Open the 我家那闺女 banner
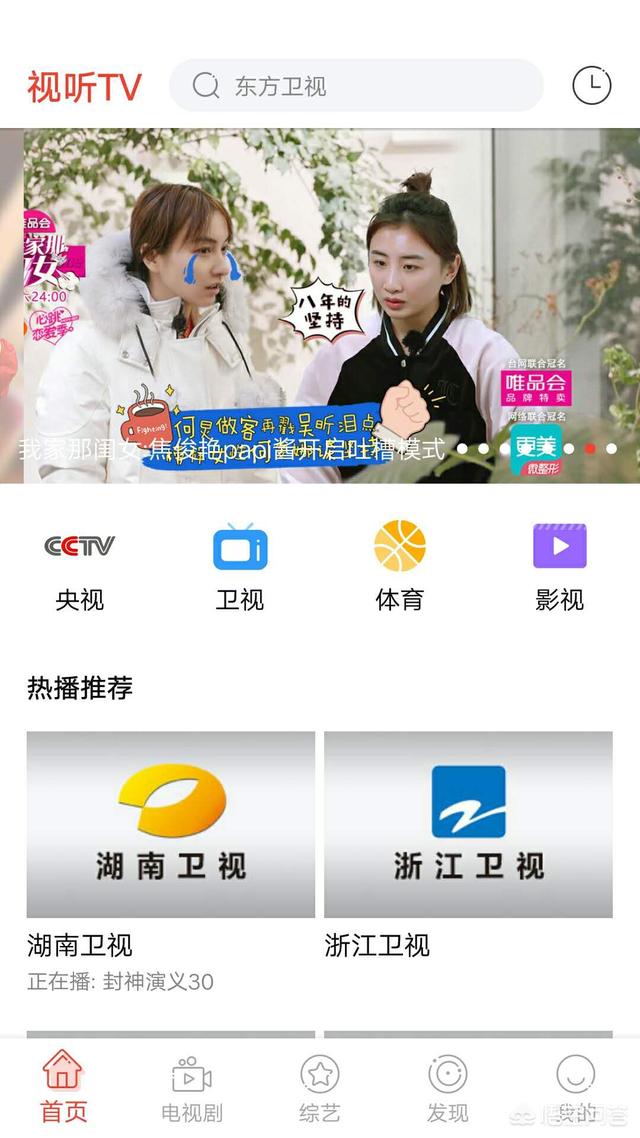The height and width of the screenshot is (1138, 640). pos(332,306)
